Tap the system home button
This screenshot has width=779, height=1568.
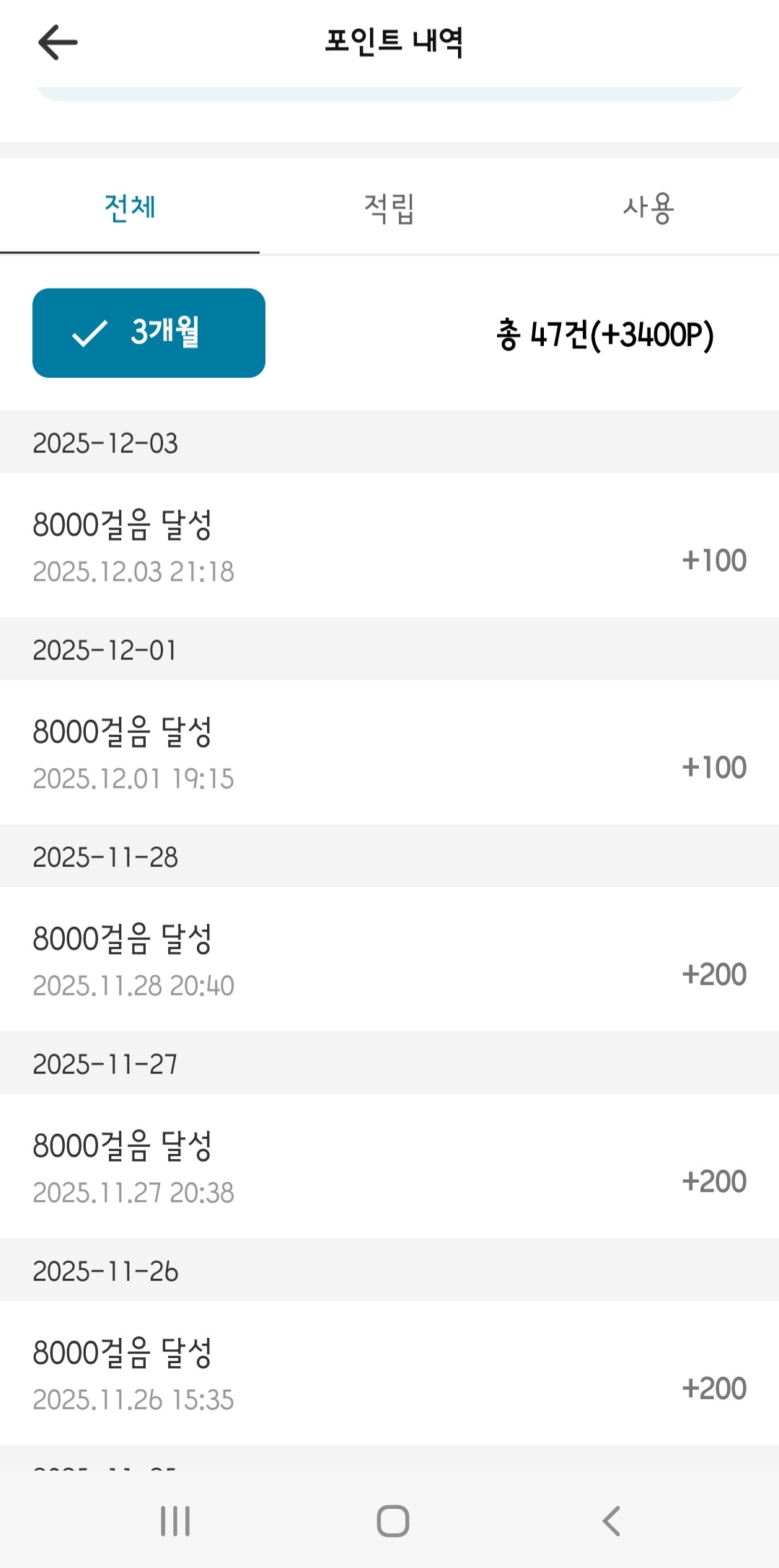[x=393, y=1521]
